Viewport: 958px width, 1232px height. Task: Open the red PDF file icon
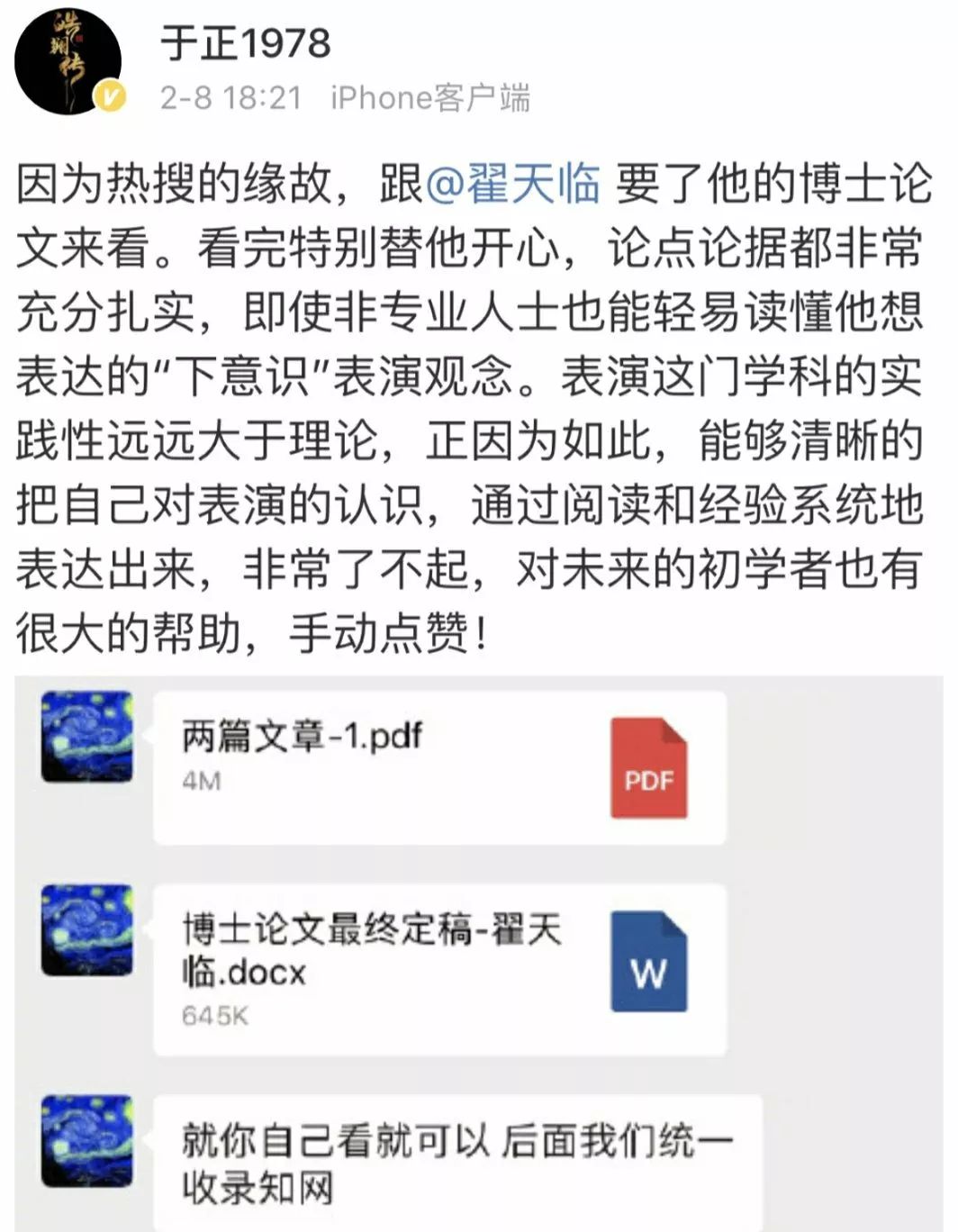click(x=650, y=767)
